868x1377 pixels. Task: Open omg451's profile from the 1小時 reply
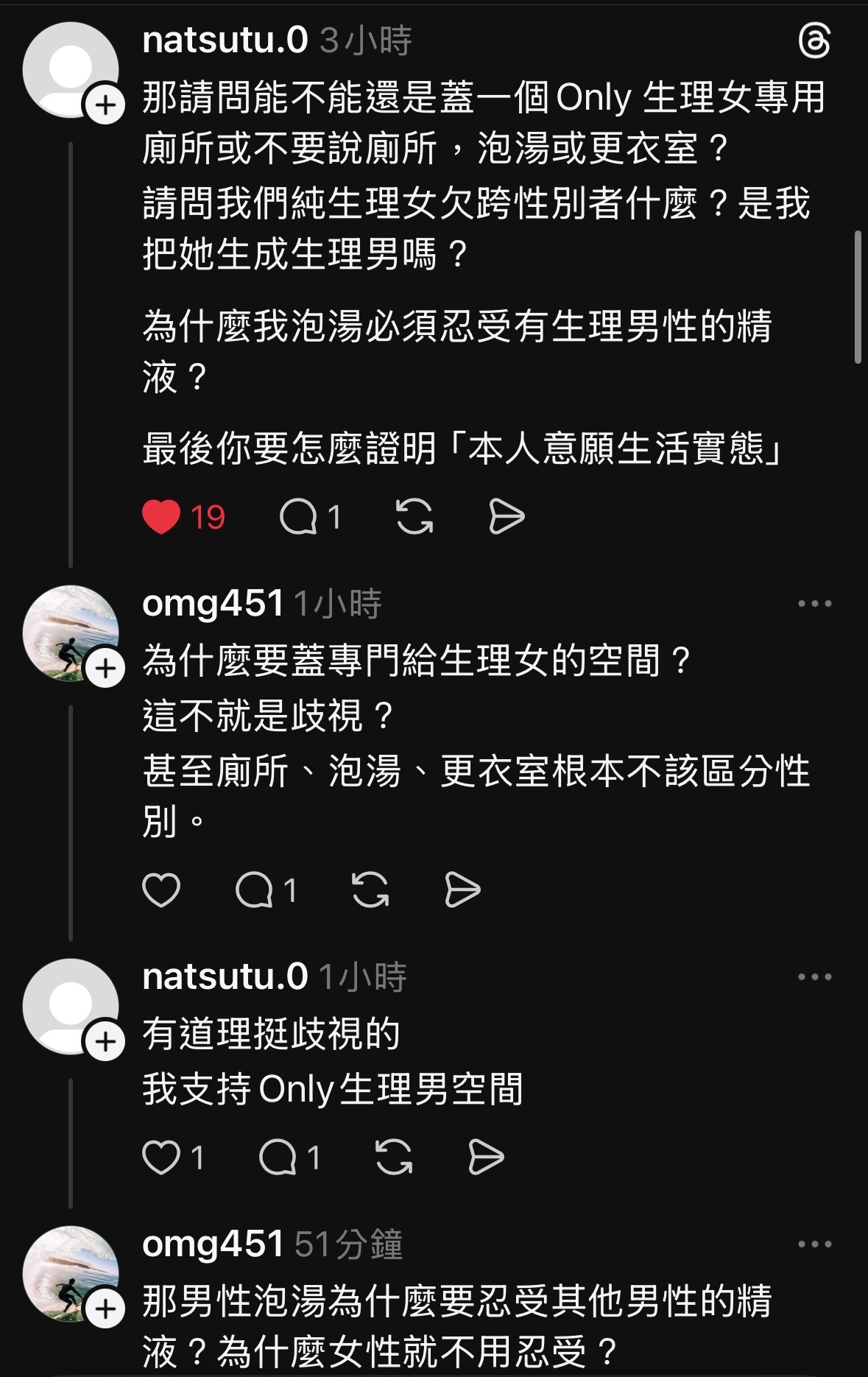[212, 604]
